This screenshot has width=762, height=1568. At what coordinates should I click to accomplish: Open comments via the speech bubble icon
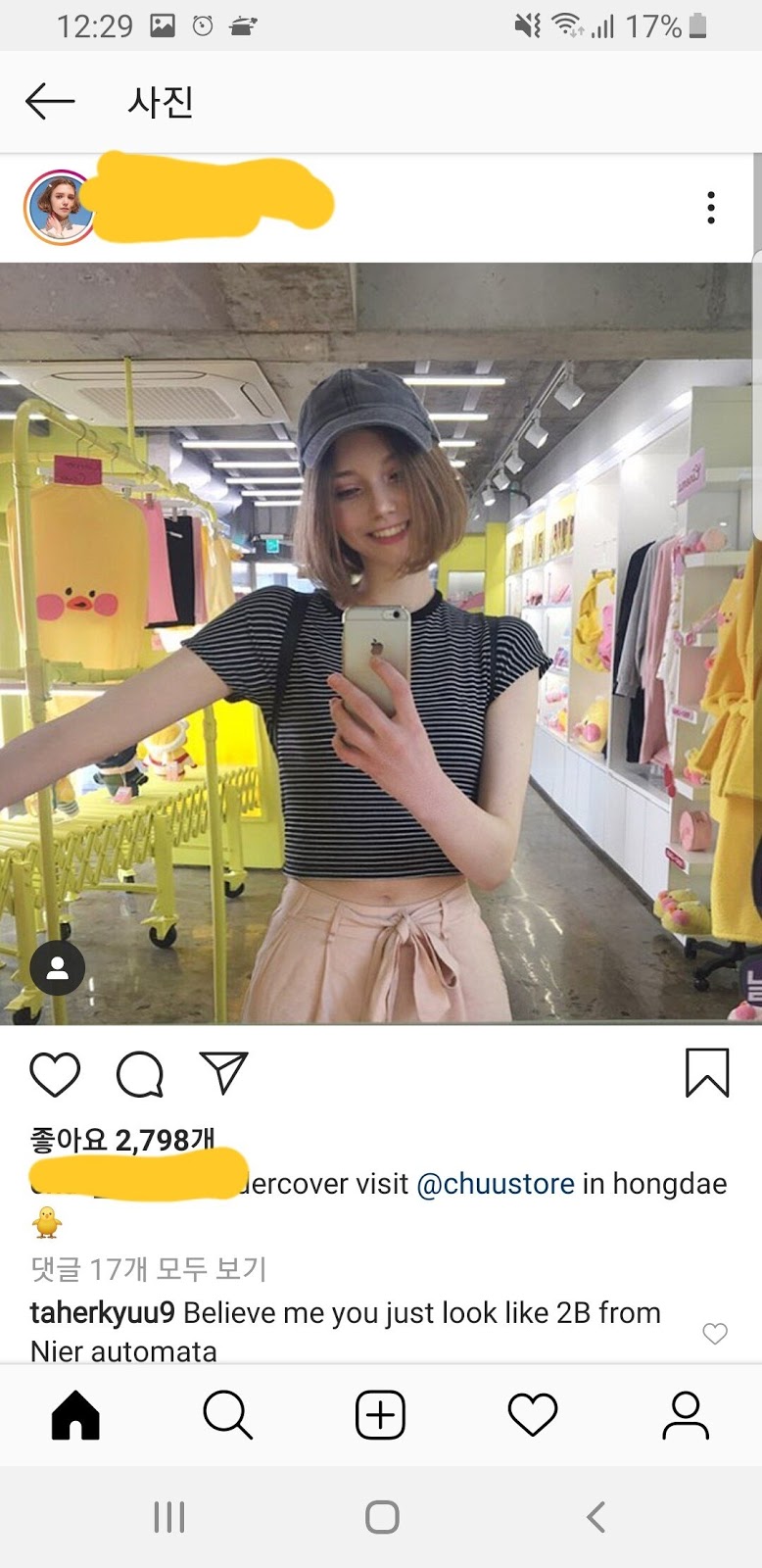140,1074
